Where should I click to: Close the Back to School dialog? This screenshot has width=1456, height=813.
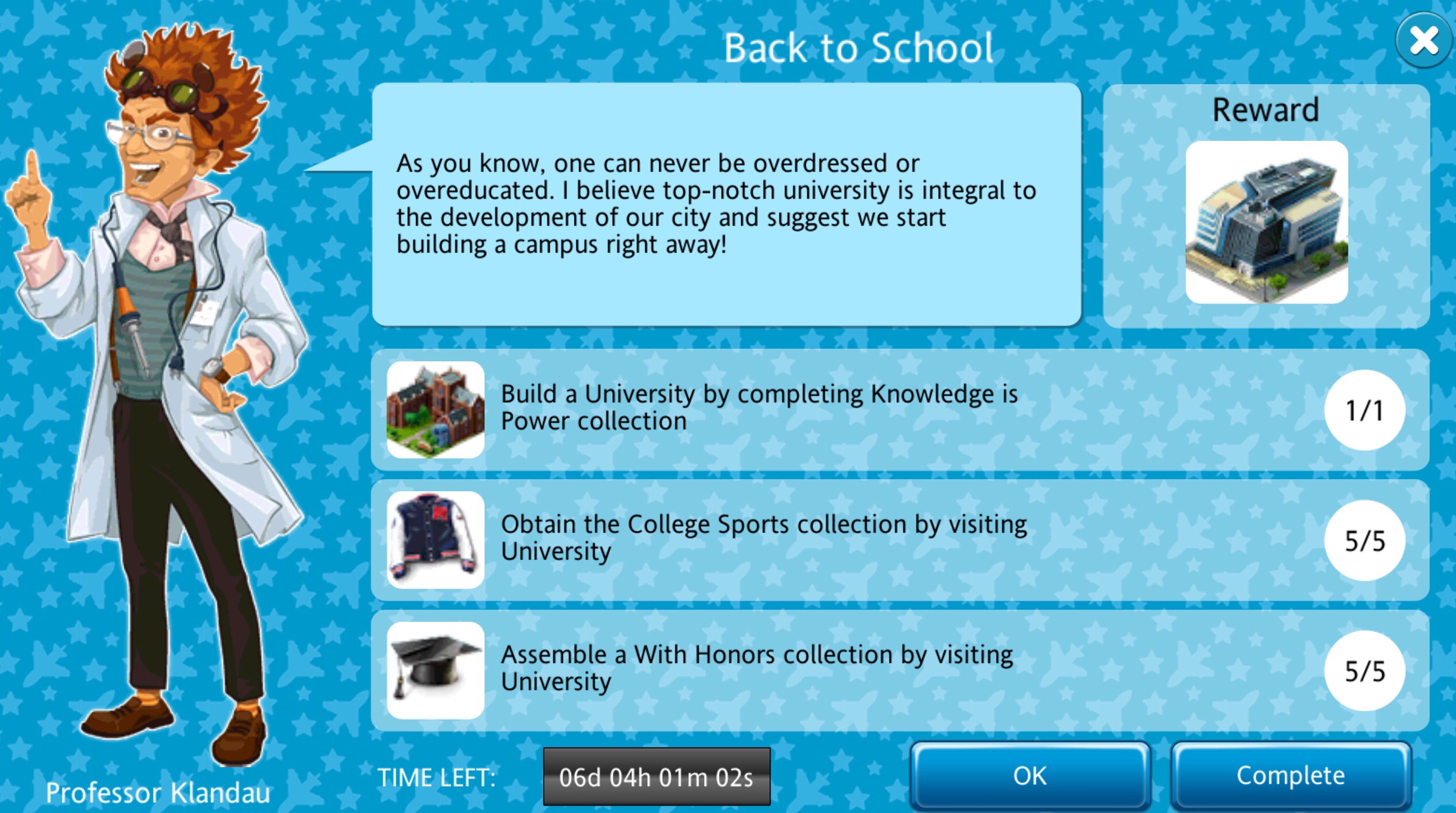click(1423, 41)
